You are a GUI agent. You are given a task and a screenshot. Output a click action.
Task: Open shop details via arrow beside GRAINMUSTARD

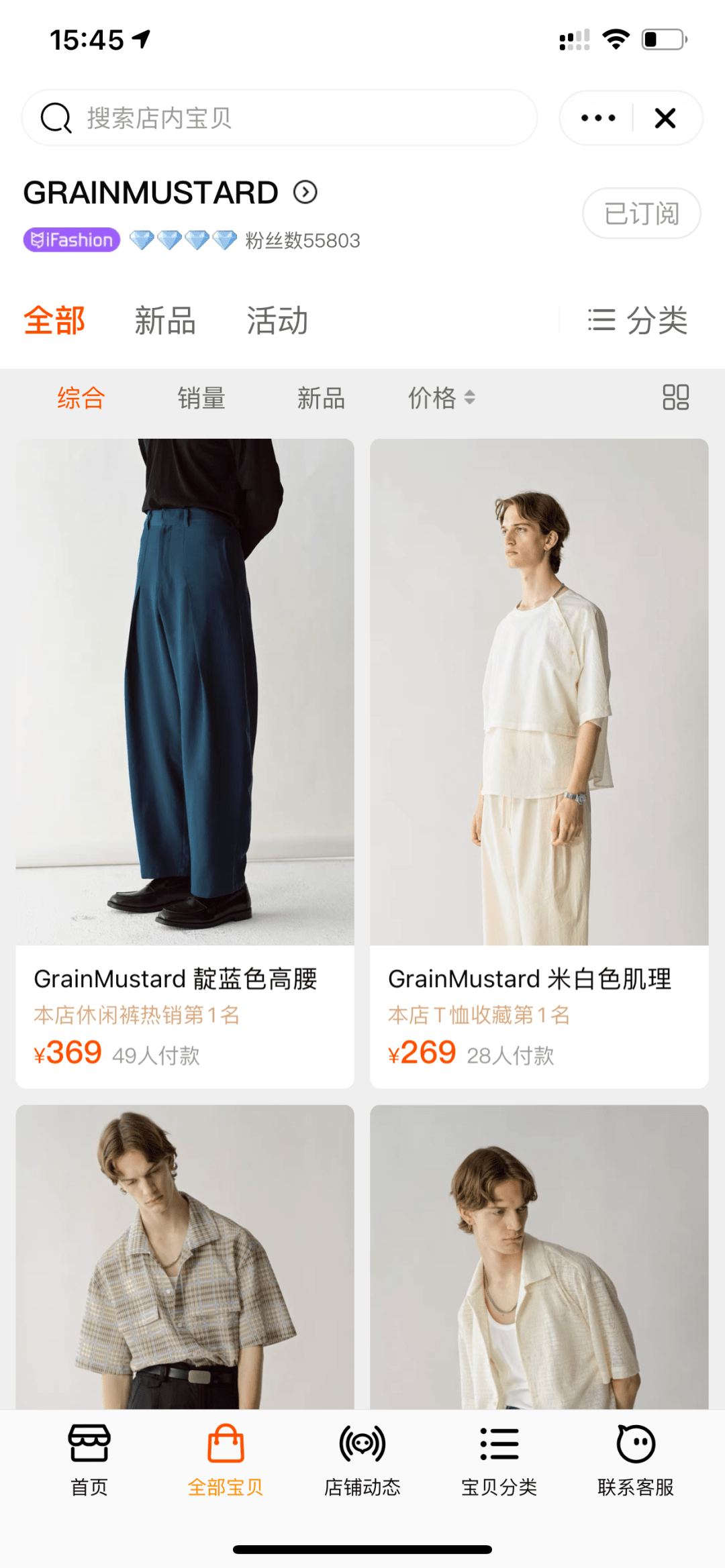click(306, 193)
